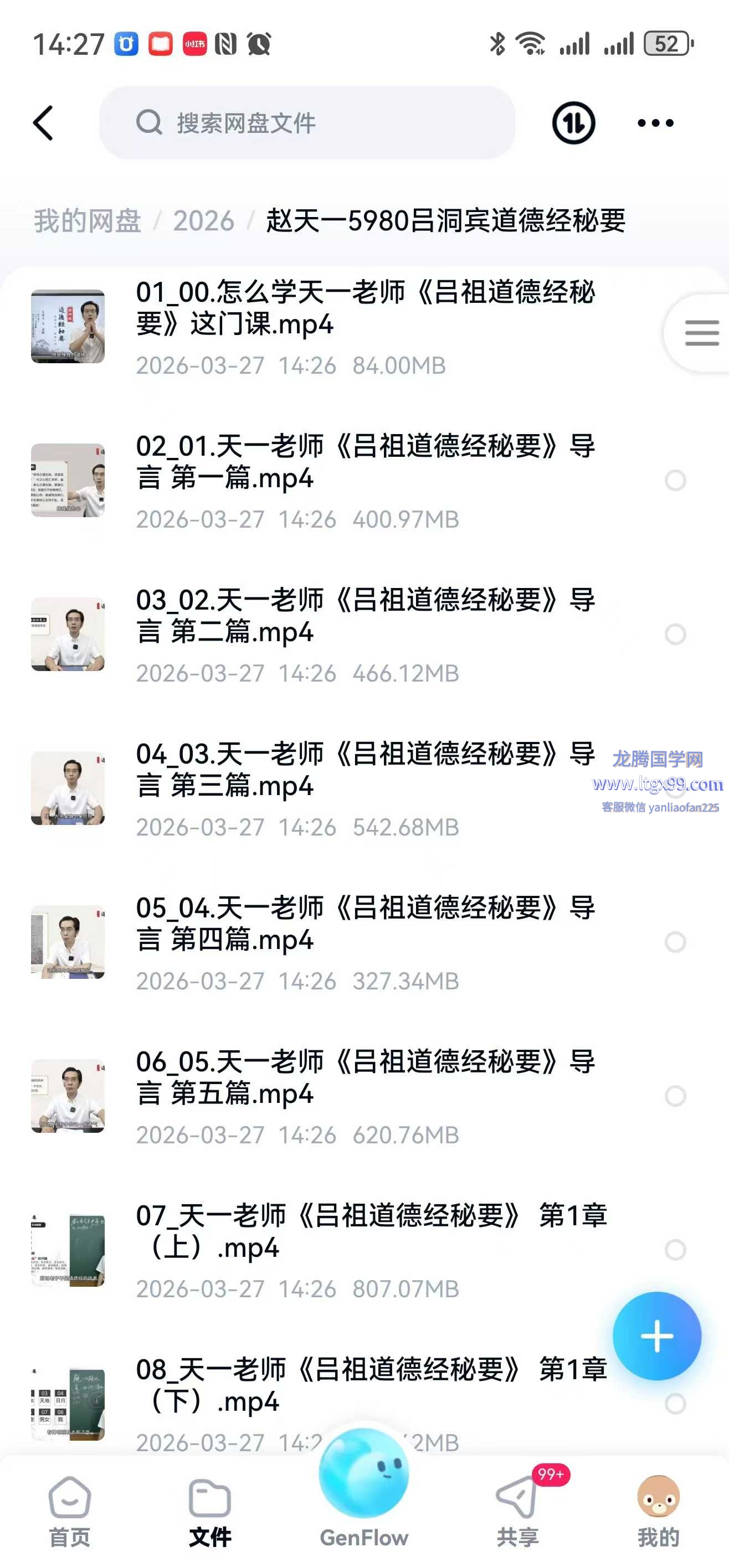Select the 导言 第二篇.mp4 checkbox circle
The width and height of the screenshot is (729, 1568).
coord(675,635)
